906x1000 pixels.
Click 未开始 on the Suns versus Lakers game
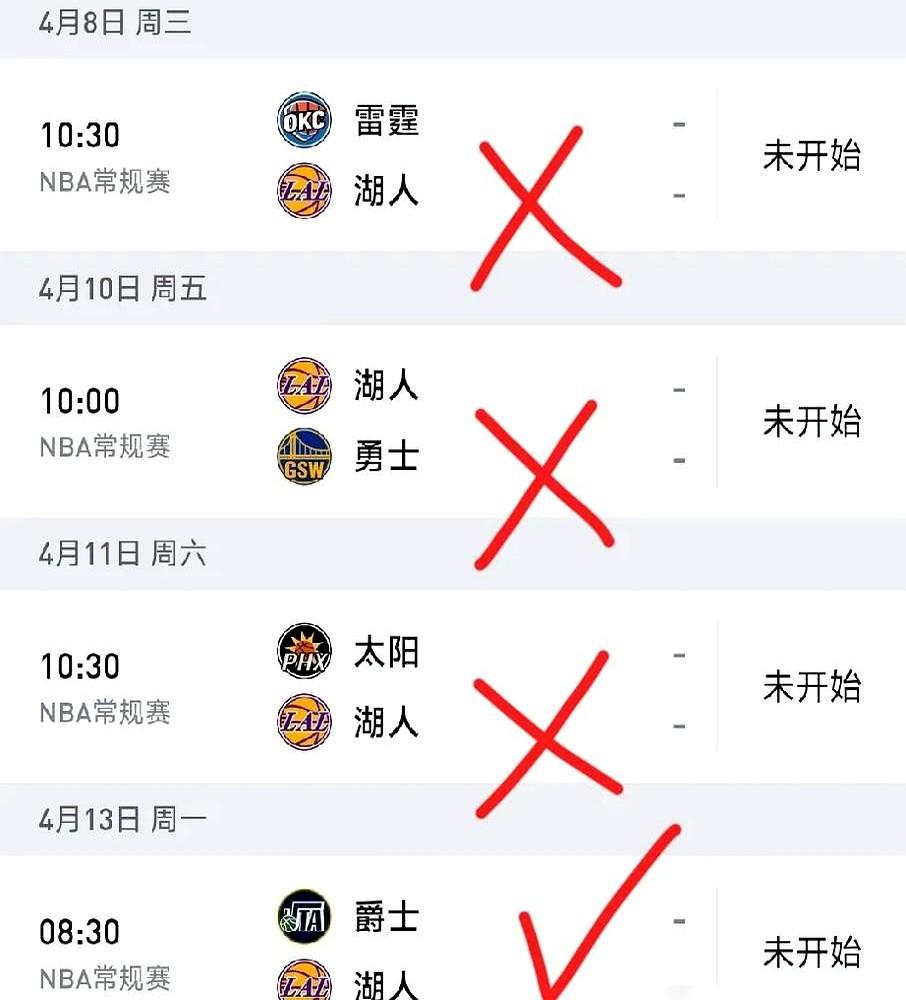pos(812,687)
